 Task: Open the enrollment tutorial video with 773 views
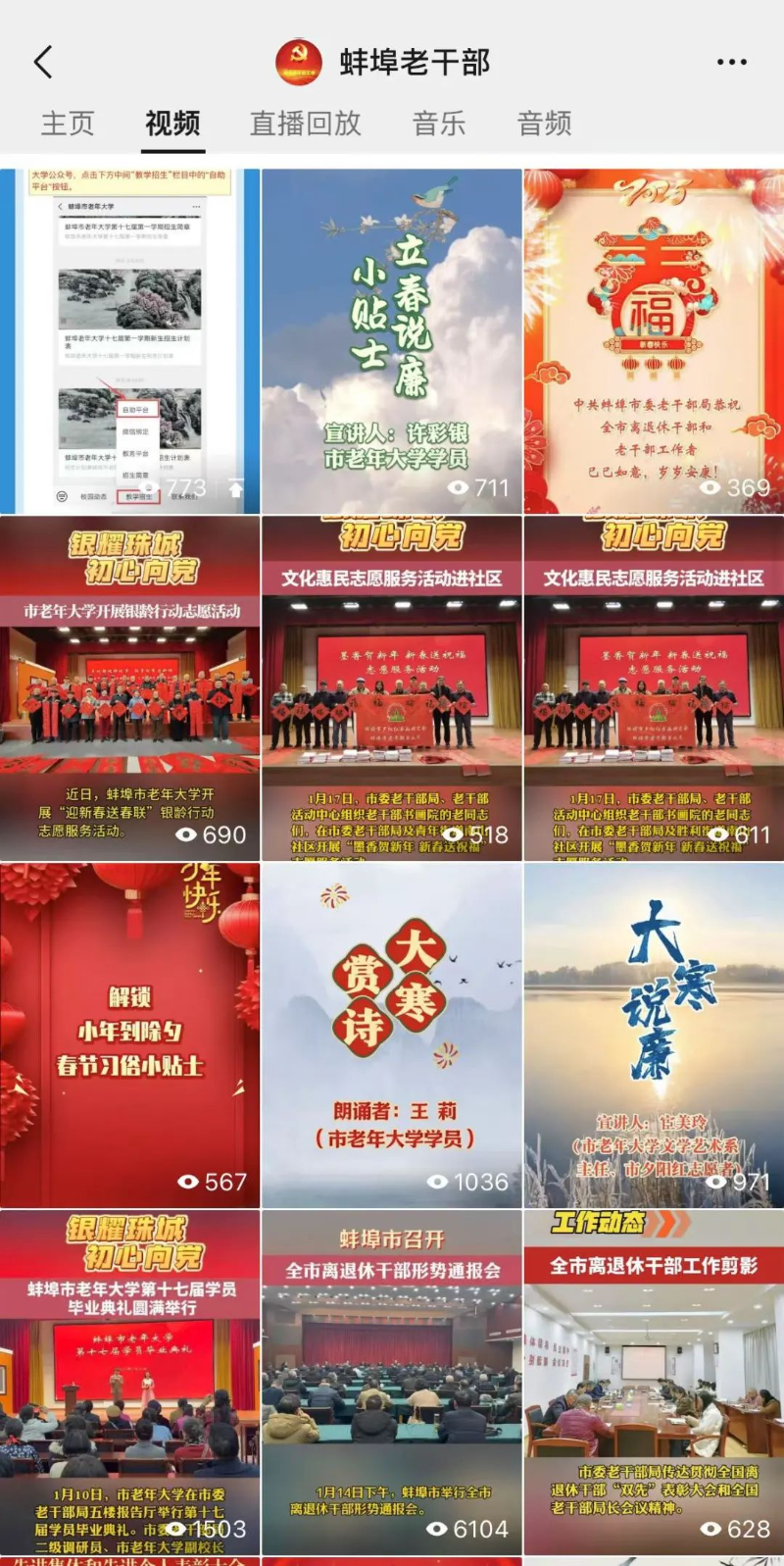129,341
